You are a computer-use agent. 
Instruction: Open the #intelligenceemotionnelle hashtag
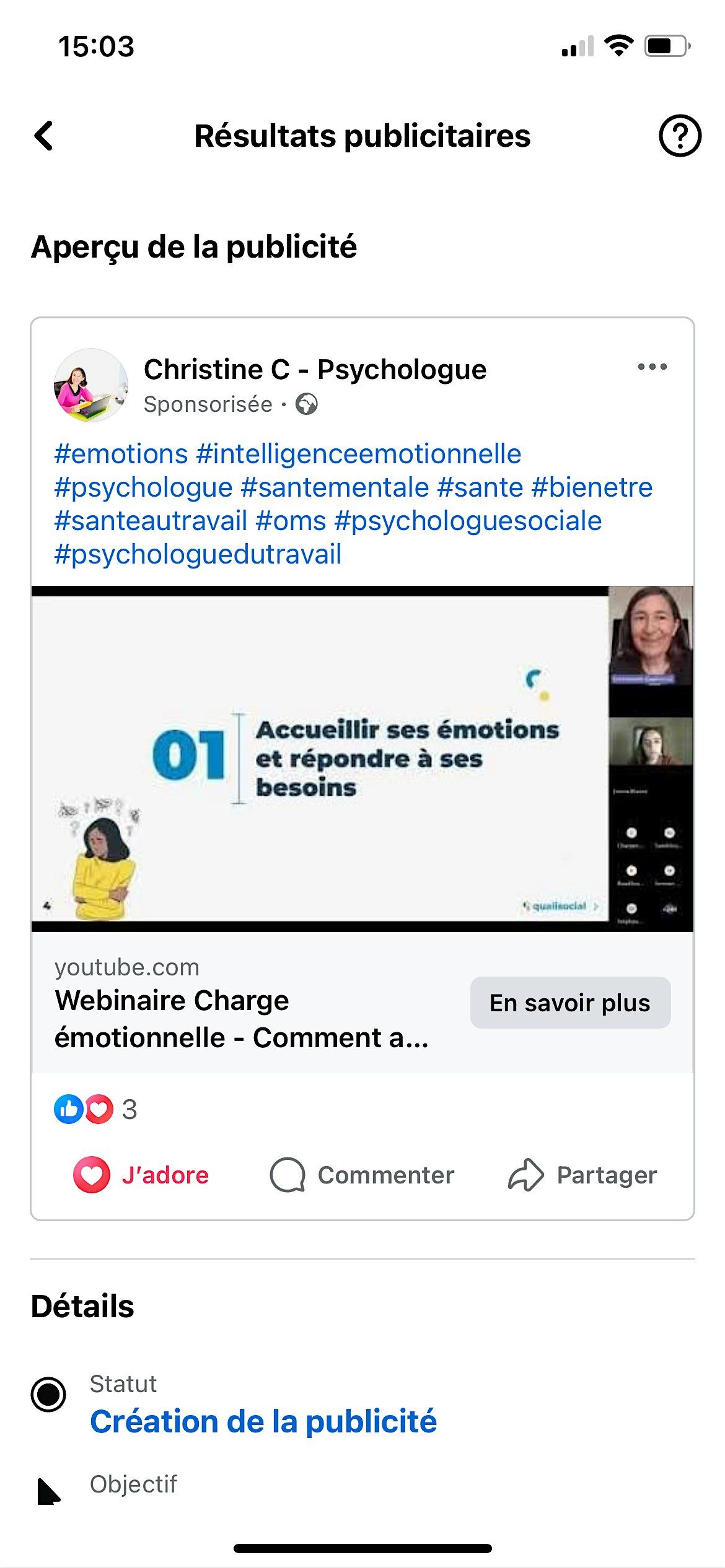[x=358, y=454]
